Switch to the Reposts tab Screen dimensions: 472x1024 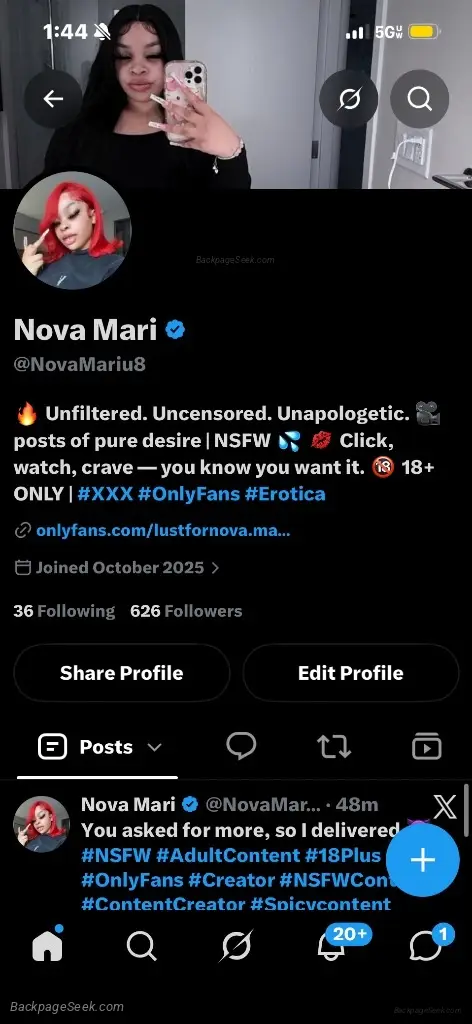(334, 746)
